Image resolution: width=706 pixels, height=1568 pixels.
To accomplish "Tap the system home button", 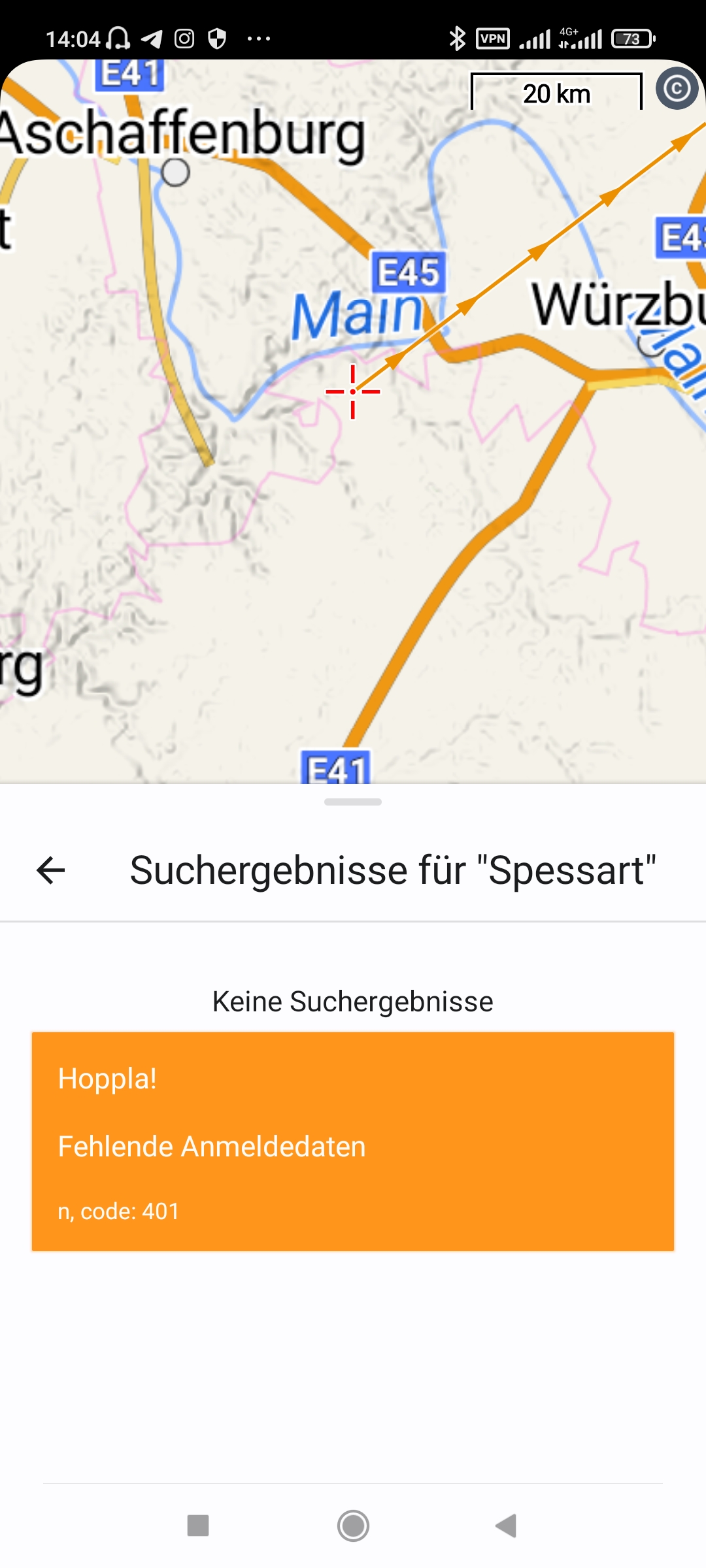I will (x=353, y=1526).
